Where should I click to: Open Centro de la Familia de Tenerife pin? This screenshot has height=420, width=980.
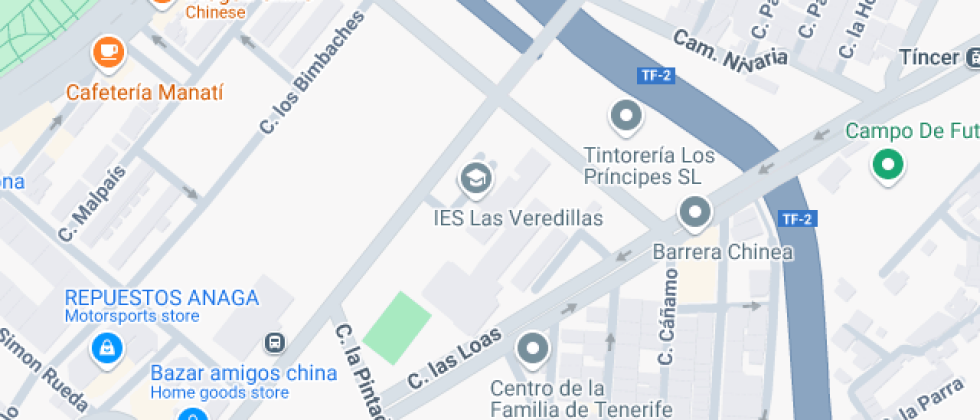[532, 349]
